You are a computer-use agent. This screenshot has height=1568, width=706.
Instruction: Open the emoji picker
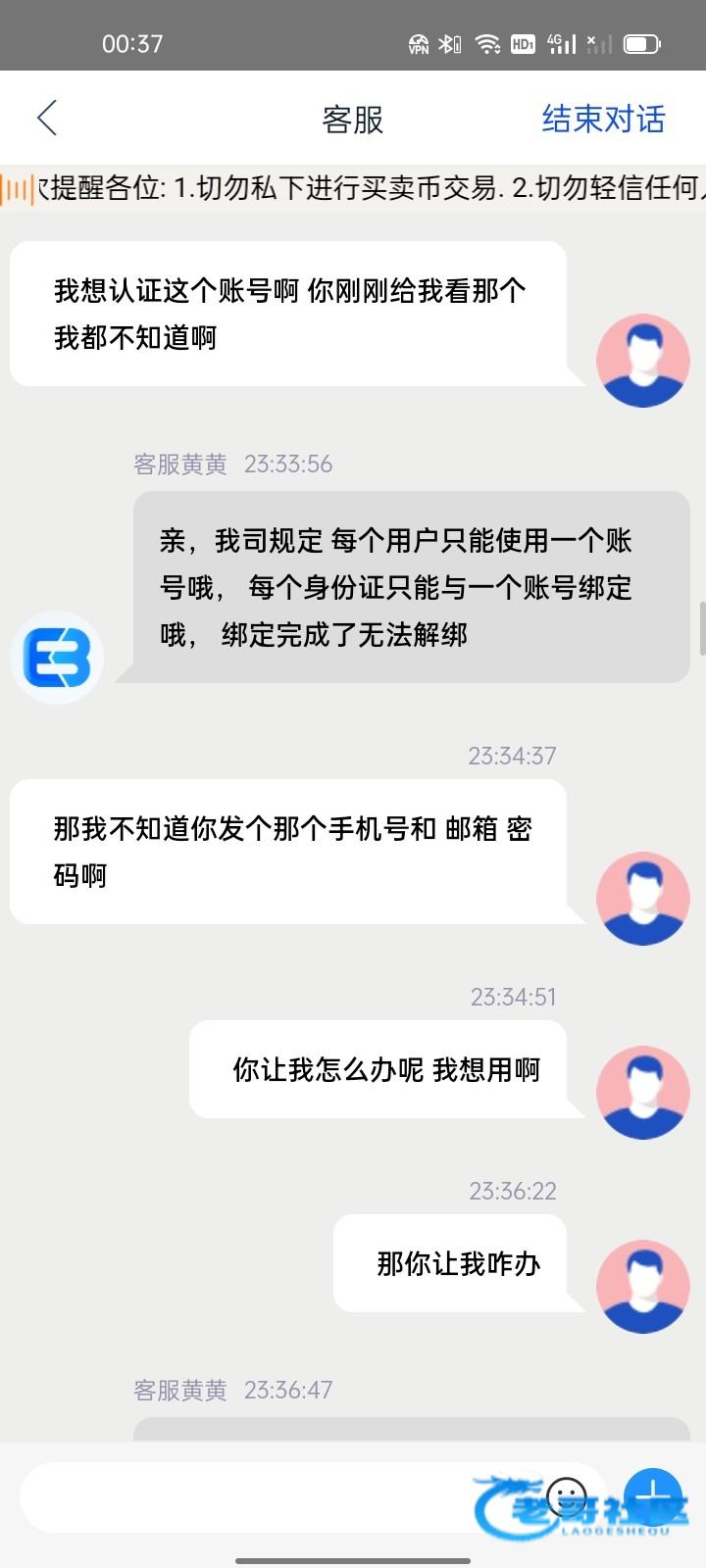(567, 1497)
